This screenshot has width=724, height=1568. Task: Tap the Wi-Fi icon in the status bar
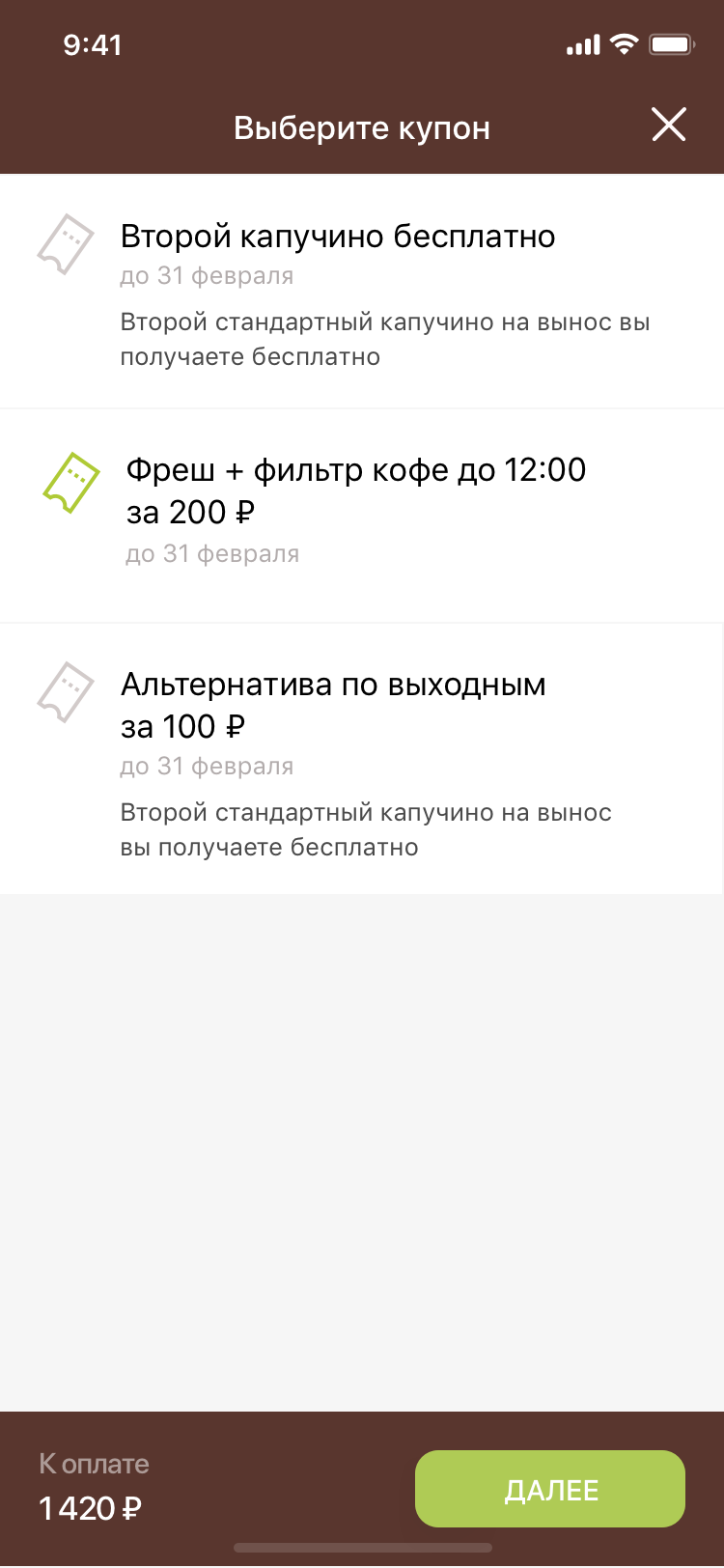click(x=624, y=43)
